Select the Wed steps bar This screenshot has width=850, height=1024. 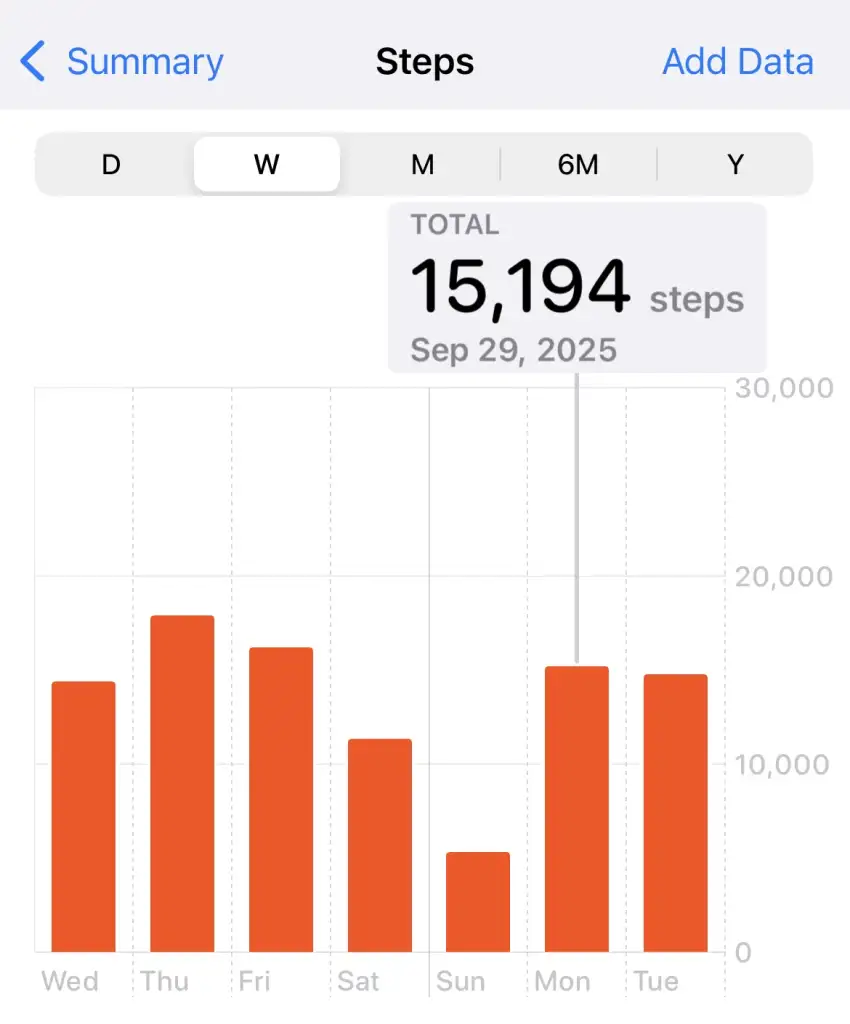pyautogui.click(x=83, y=816)
